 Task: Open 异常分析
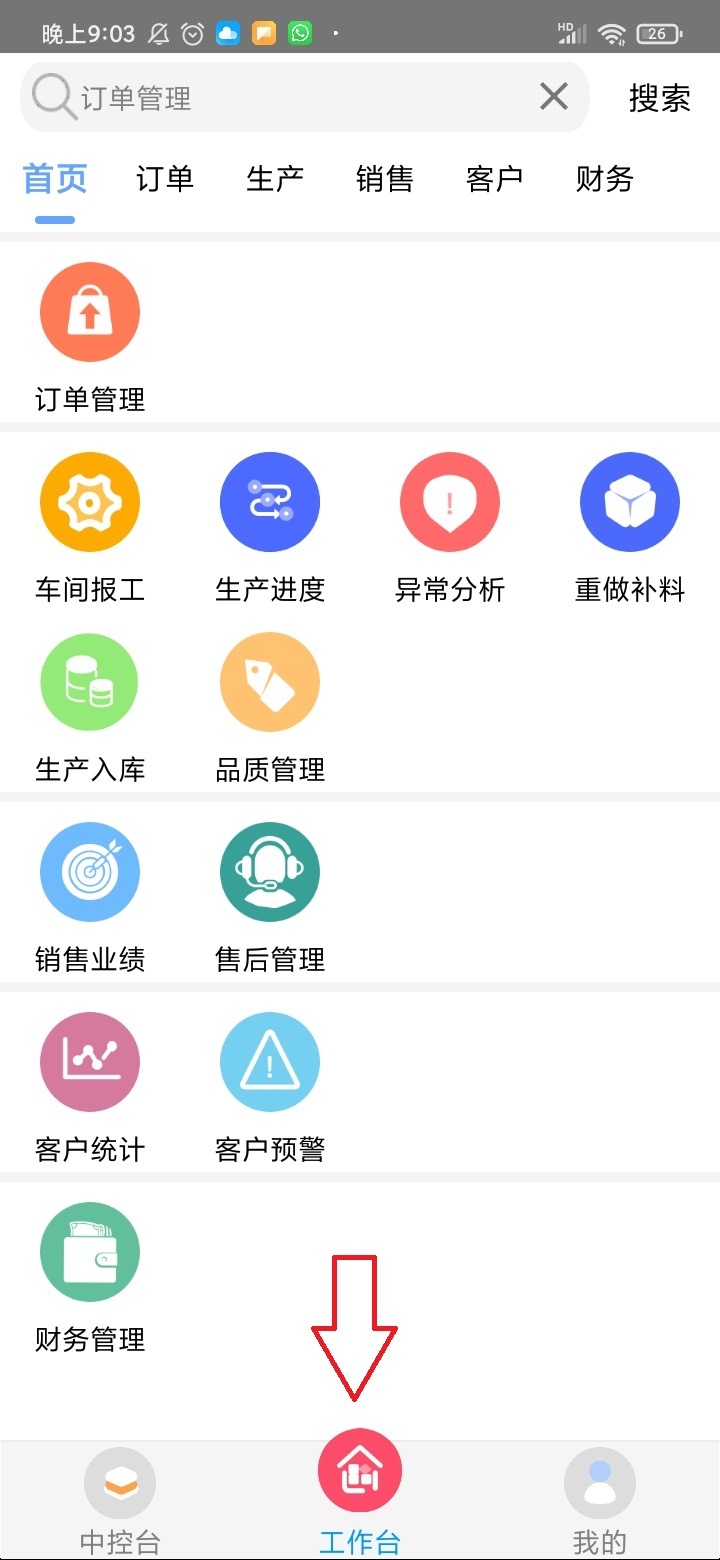click(450, 528)
